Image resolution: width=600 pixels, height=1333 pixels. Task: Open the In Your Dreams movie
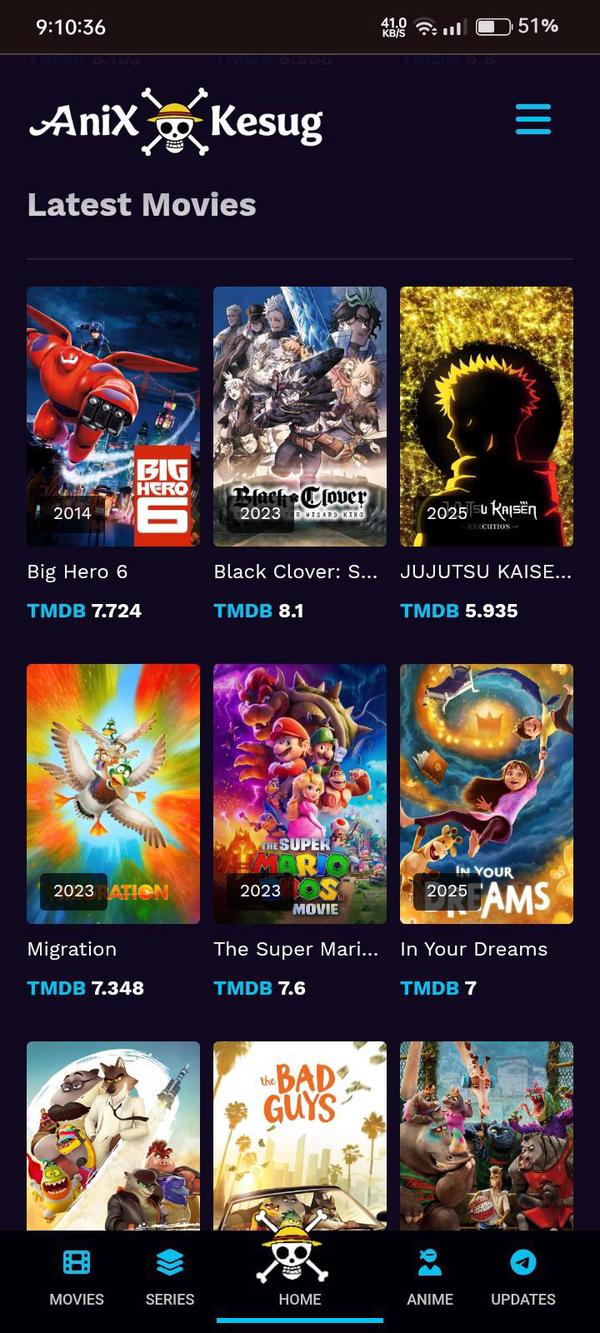486,793
